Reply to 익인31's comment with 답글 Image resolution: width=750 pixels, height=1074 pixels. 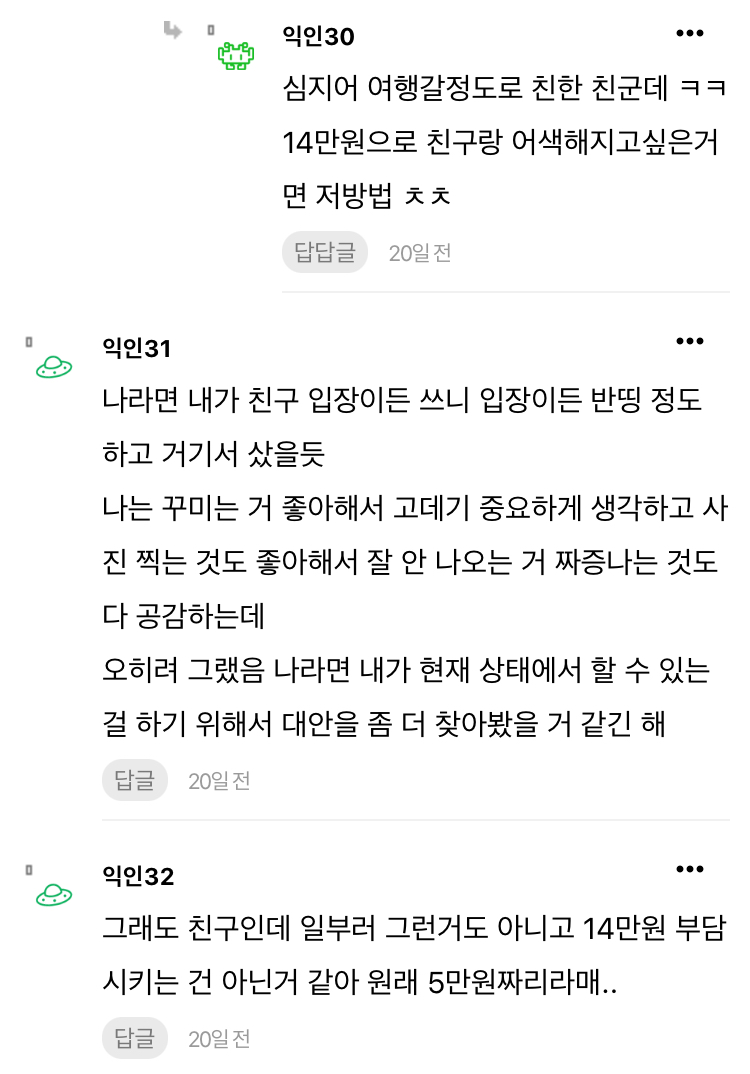(135, 780)
